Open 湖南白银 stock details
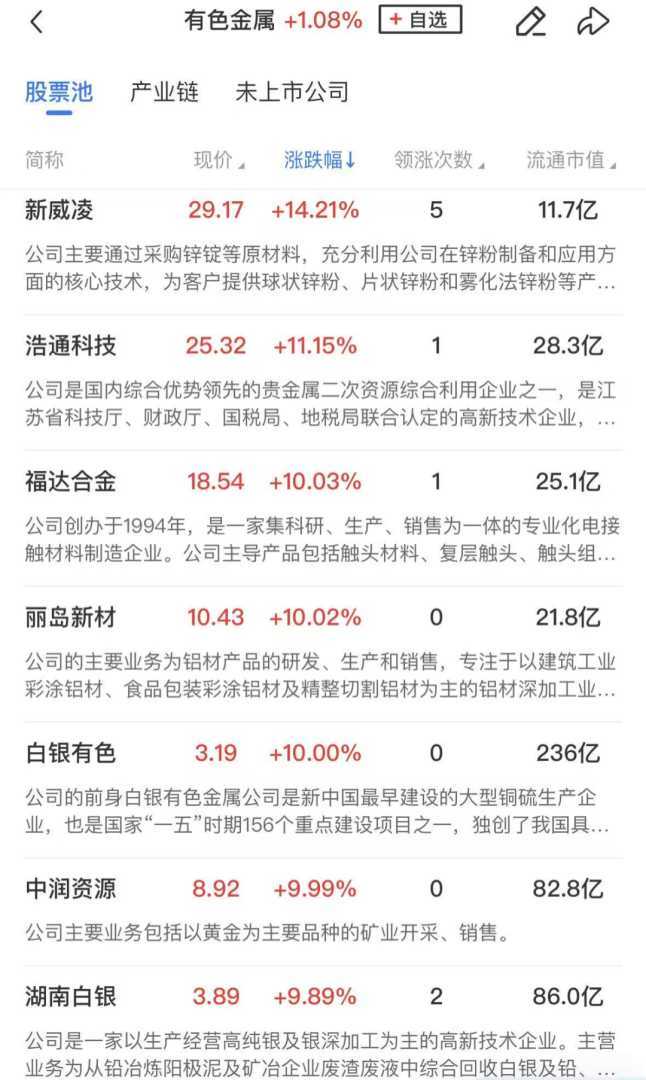The image size is (646, 1080). [x=70, y=996]
